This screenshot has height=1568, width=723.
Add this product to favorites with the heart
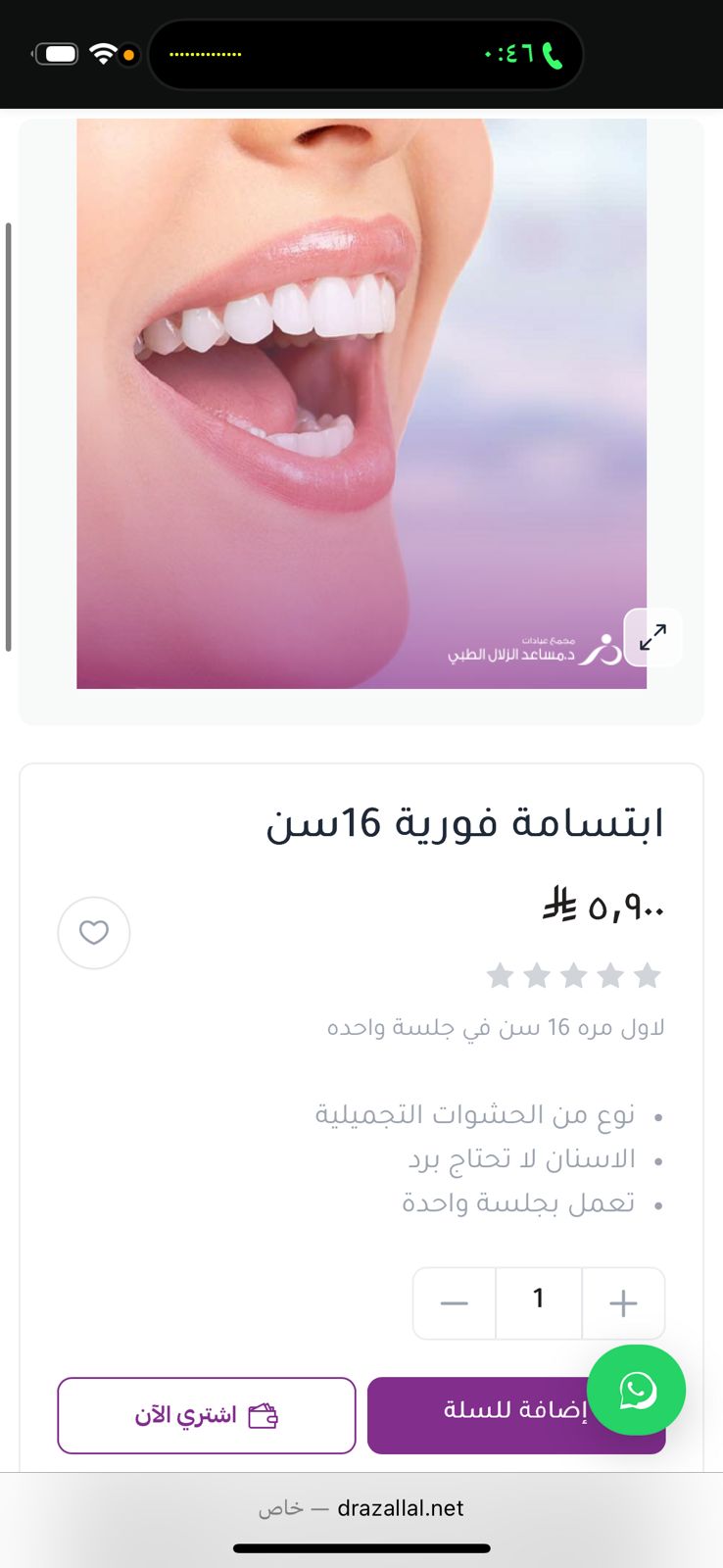click(94, 933)
